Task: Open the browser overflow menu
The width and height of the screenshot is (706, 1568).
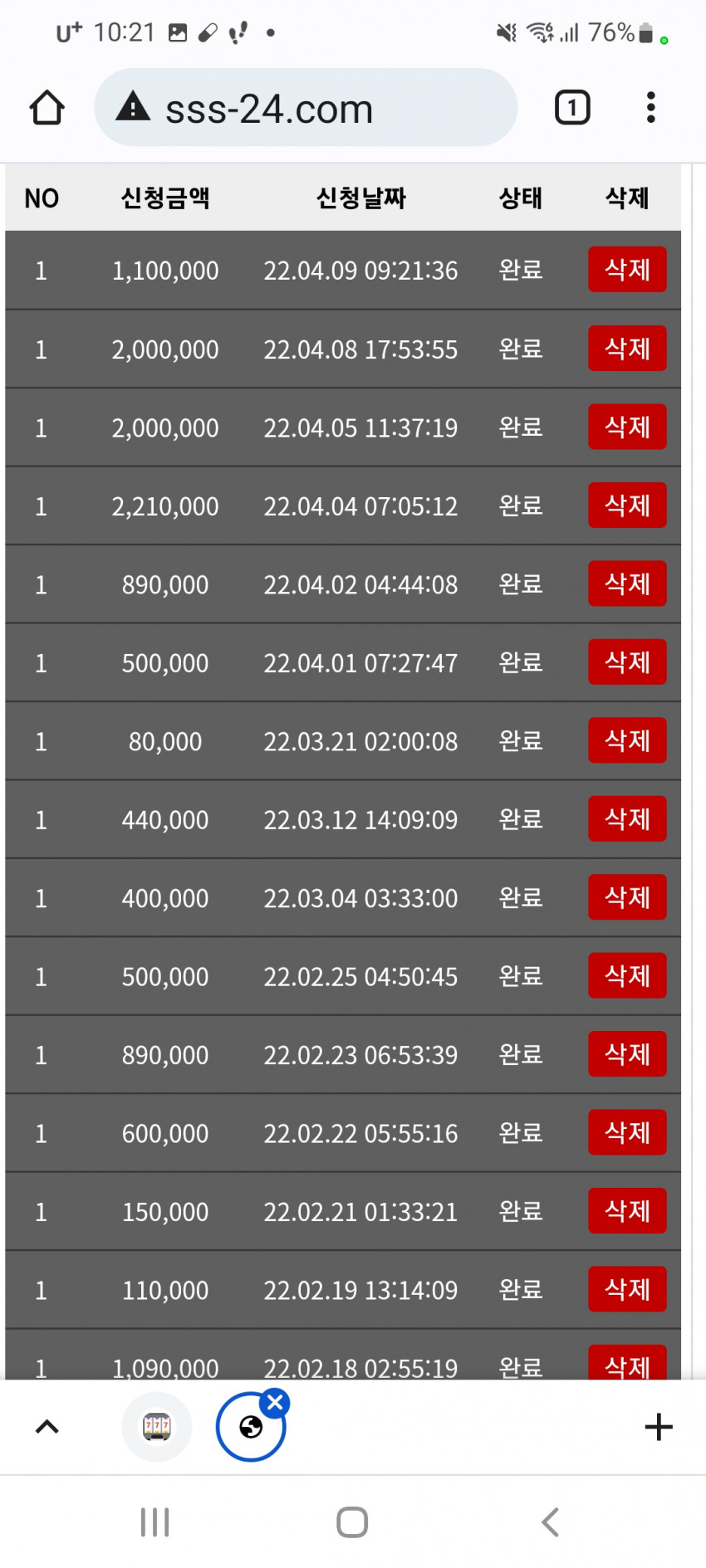Action: pyautogui.click(x=651, y=108)
